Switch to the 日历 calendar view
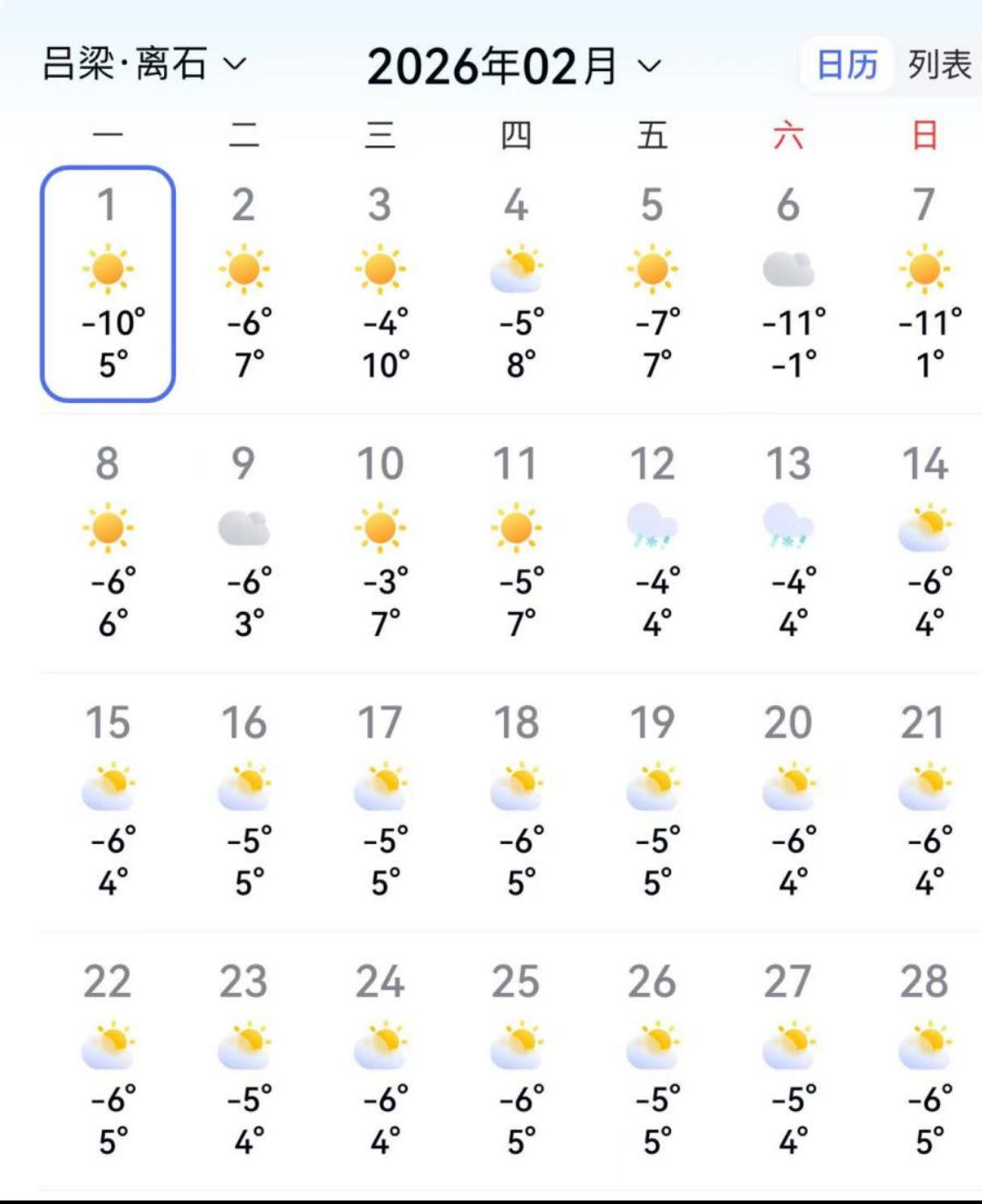Screen dimensions: 982x1204 [846, 65]
